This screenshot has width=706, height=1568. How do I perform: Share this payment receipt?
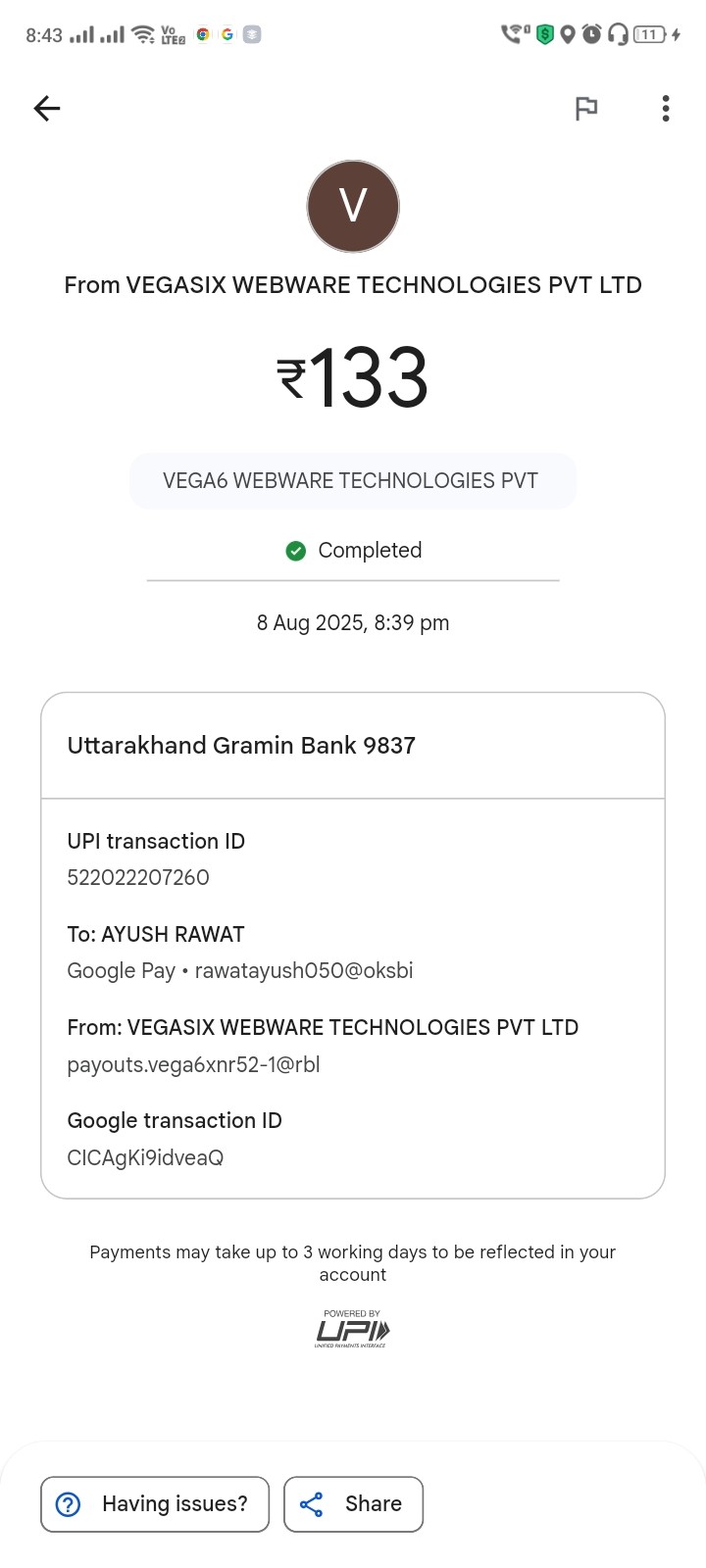tap(353, 1503)
